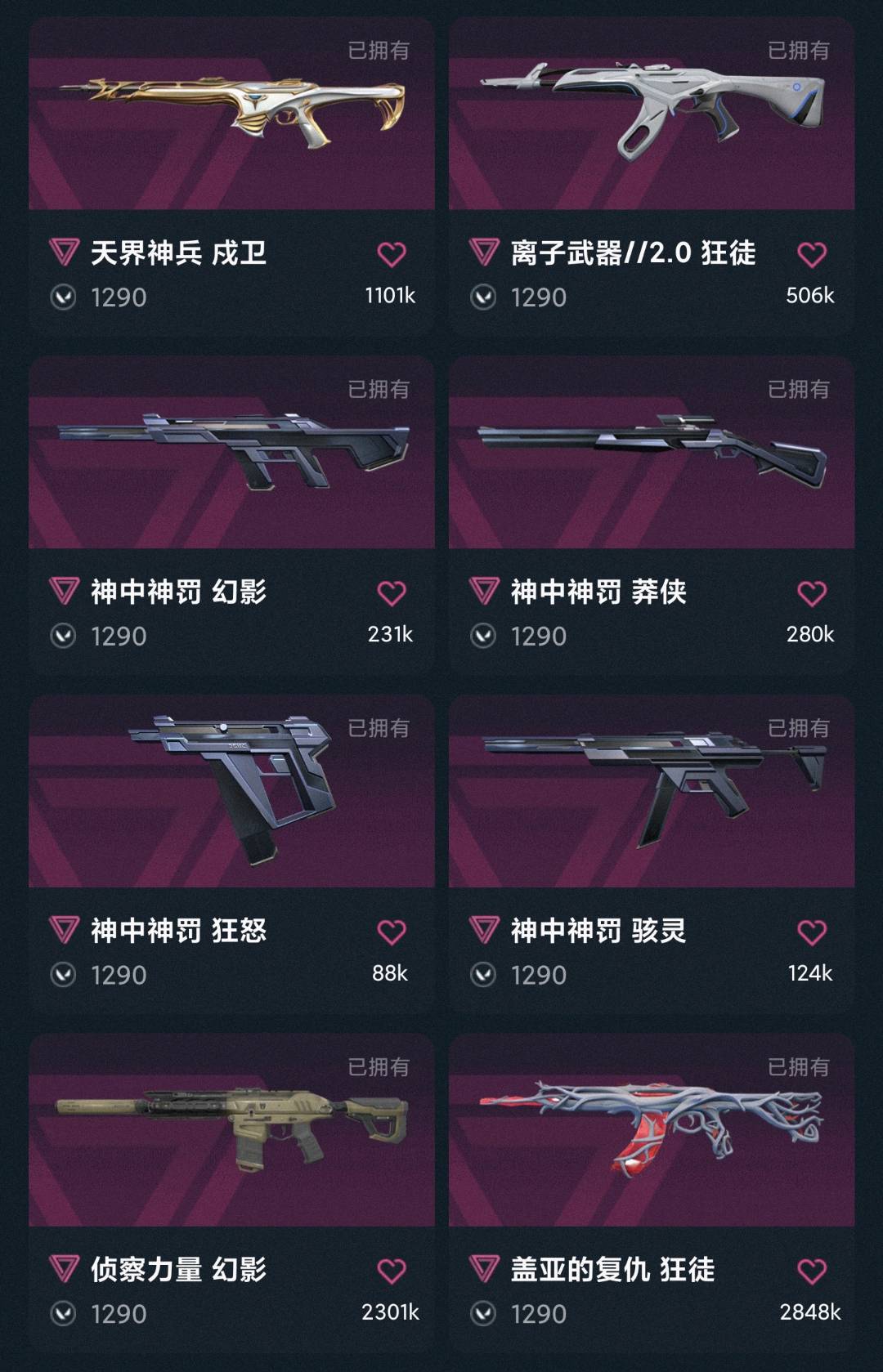Open the 天界神兵 戍卫 skin card
883x1372 pixels.
pyautogui.click(x=231, y=176)
